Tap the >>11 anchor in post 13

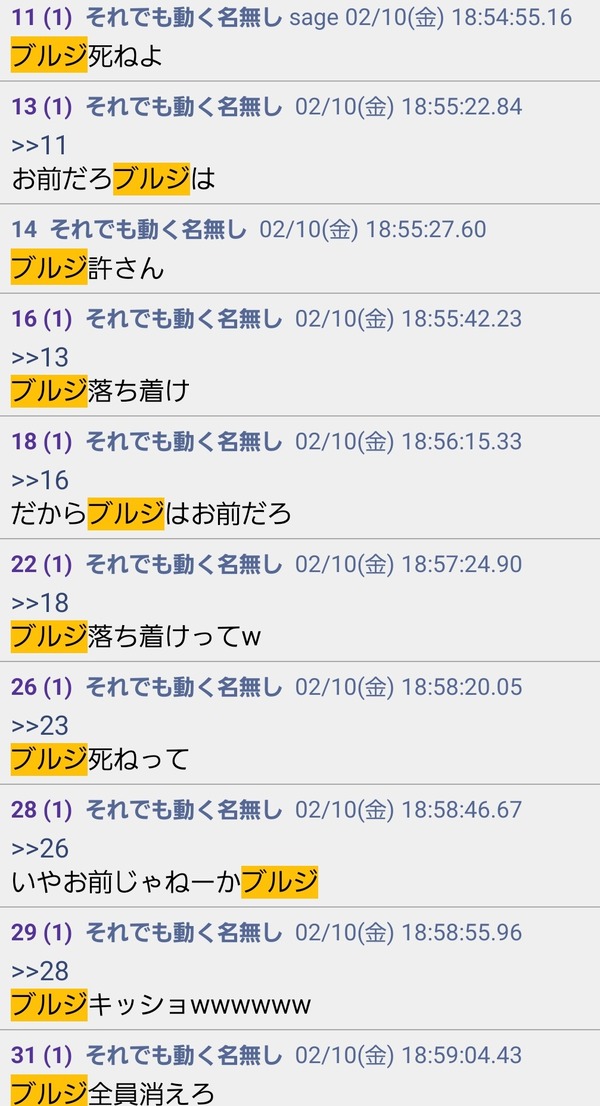[39, 145]
